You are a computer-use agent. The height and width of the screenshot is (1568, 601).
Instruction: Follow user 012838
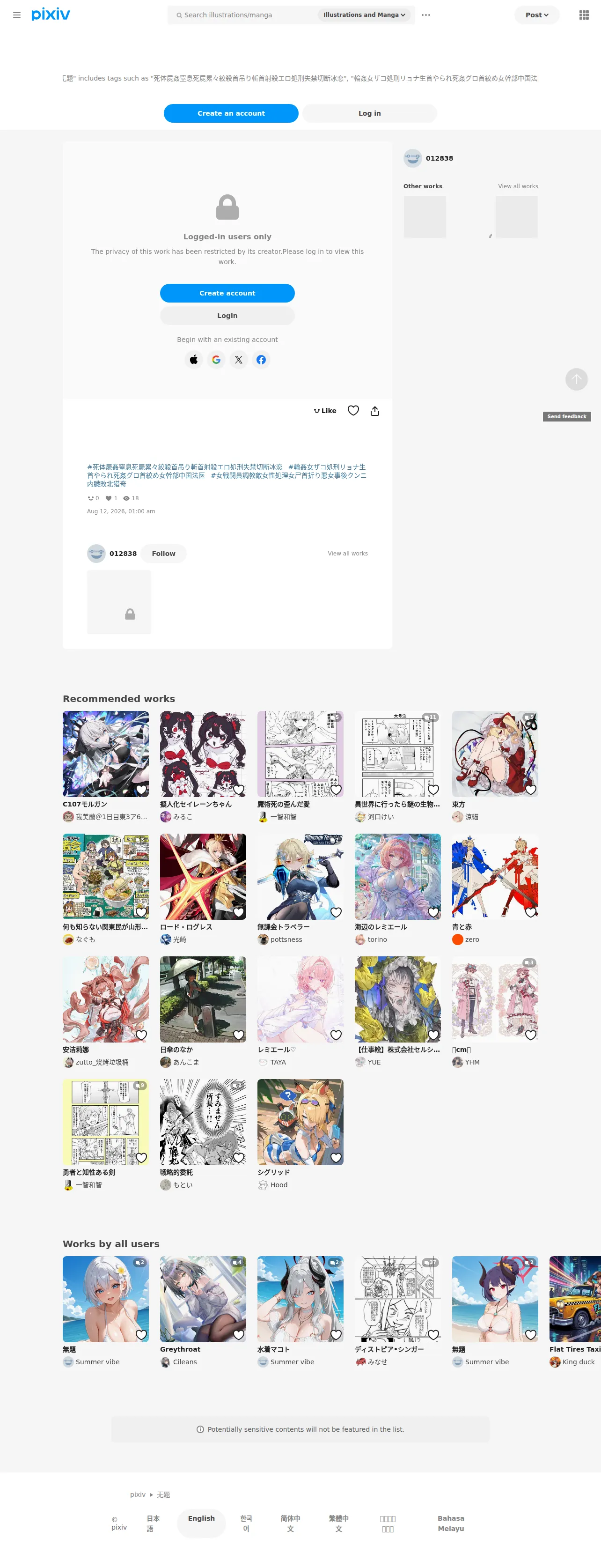164,553
